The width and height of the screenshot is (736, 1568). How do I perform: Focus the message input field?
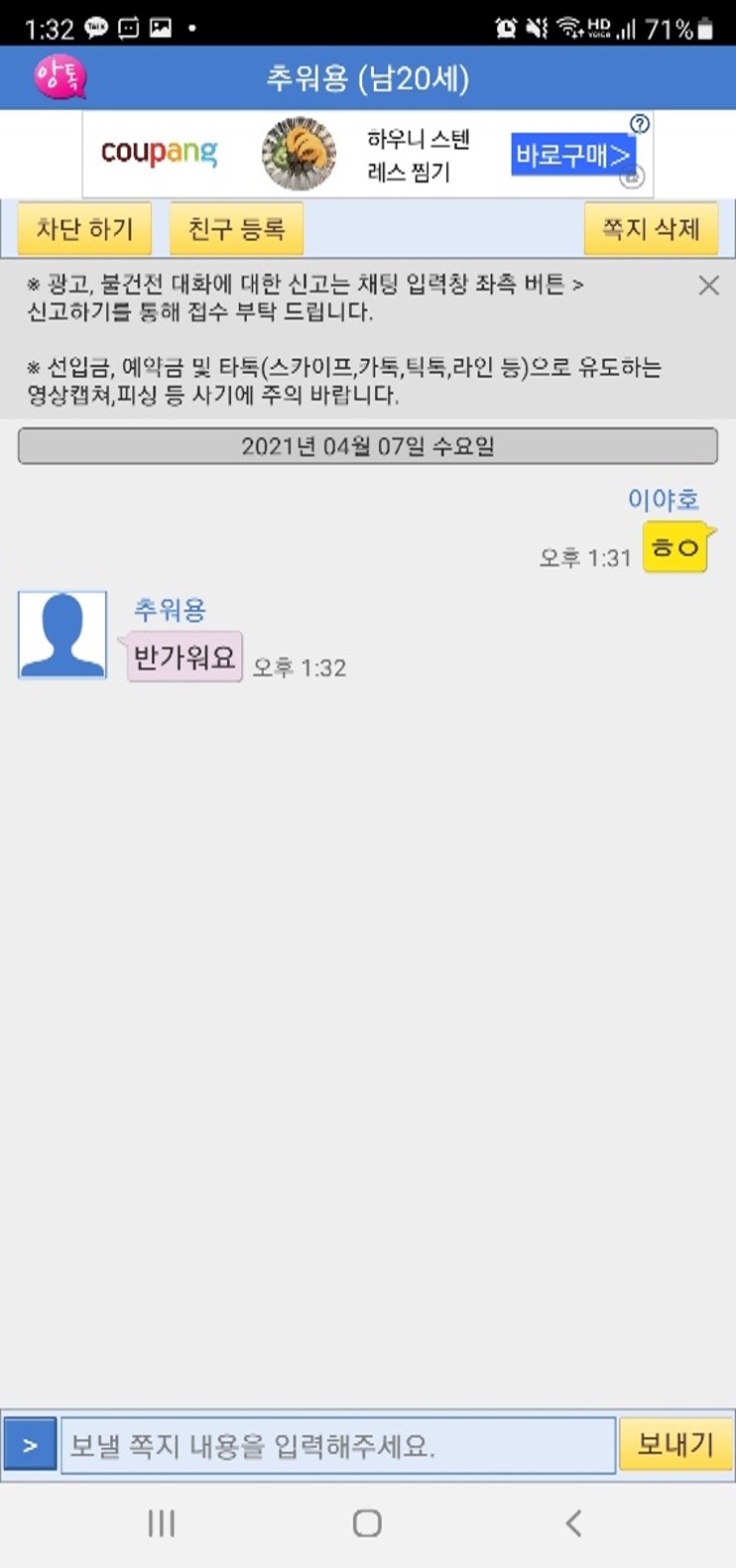pos(338,1445)
